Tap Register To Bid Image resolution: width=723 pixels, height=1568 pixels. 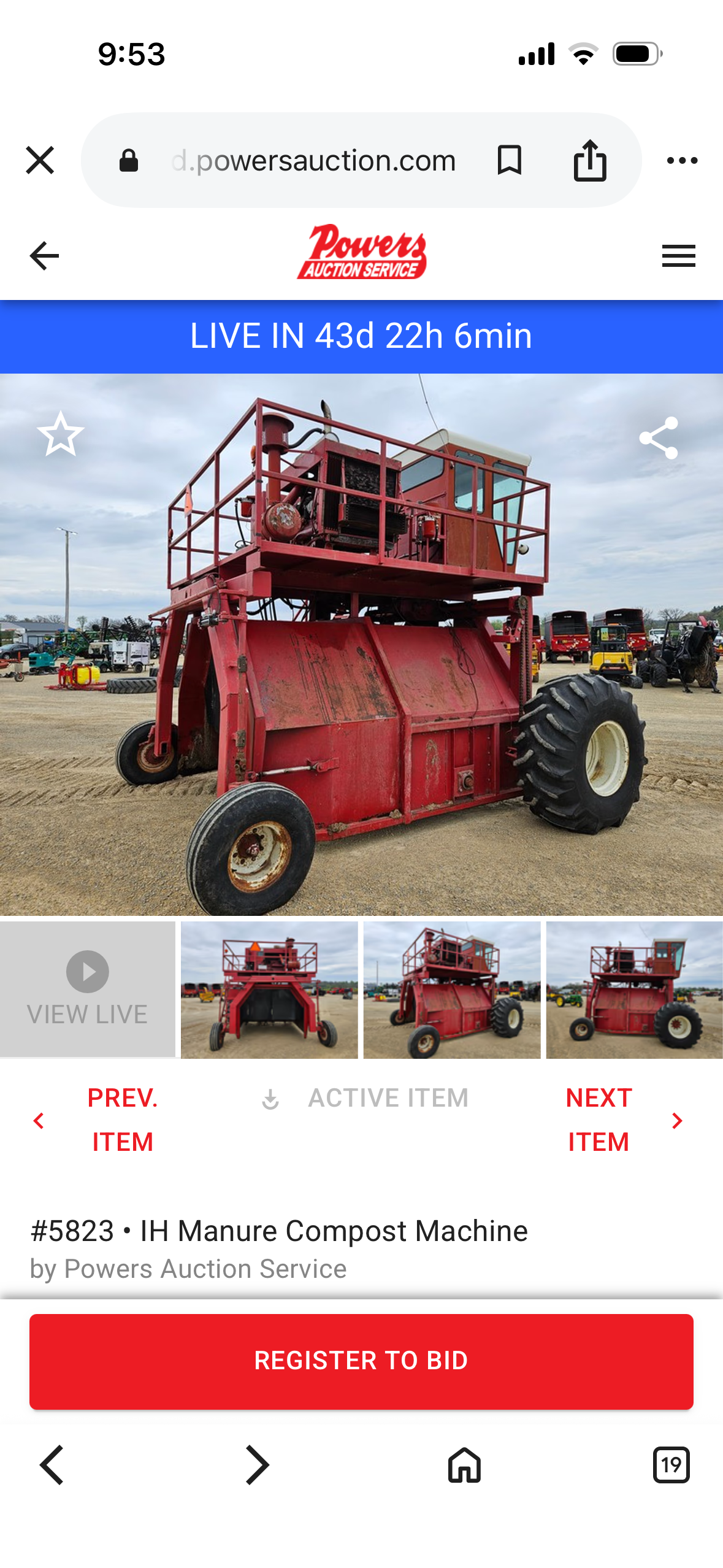click(361, 1361)
